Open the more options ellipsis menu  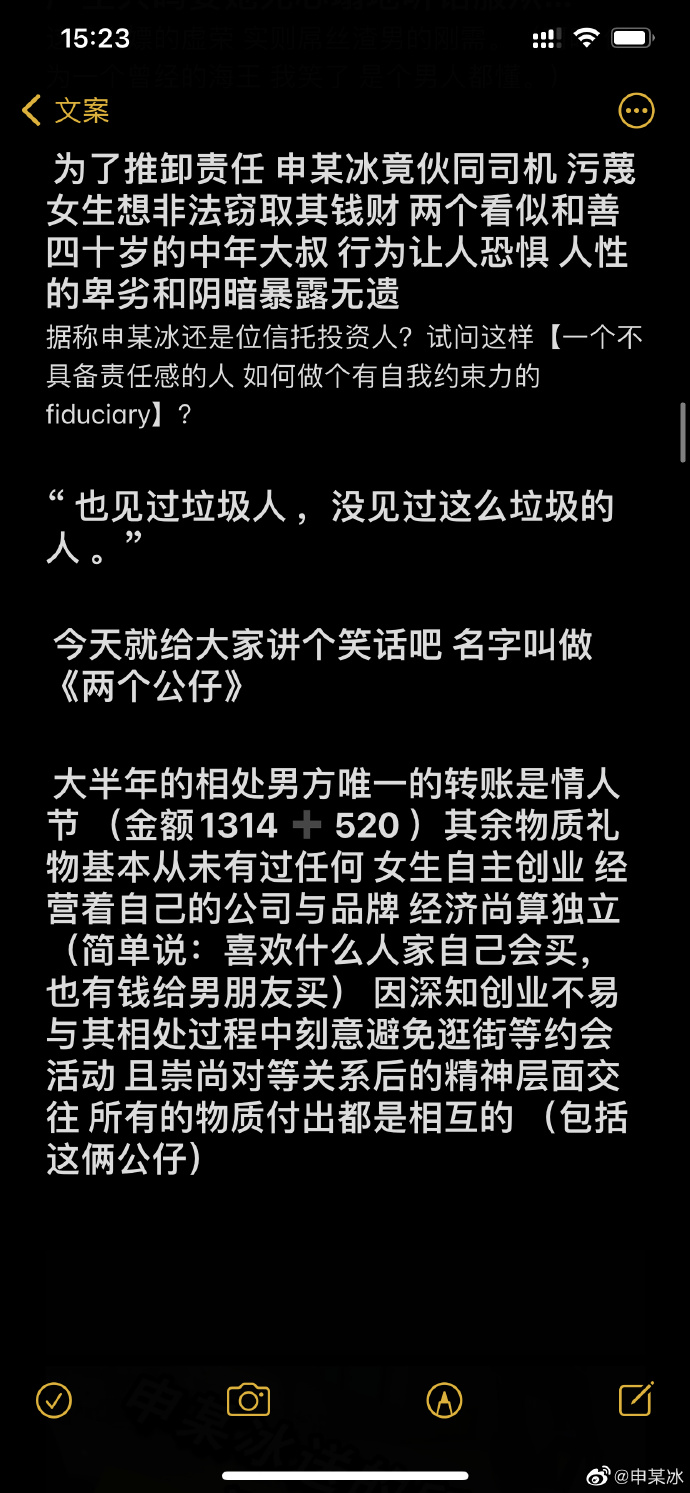tap(637, 111)
